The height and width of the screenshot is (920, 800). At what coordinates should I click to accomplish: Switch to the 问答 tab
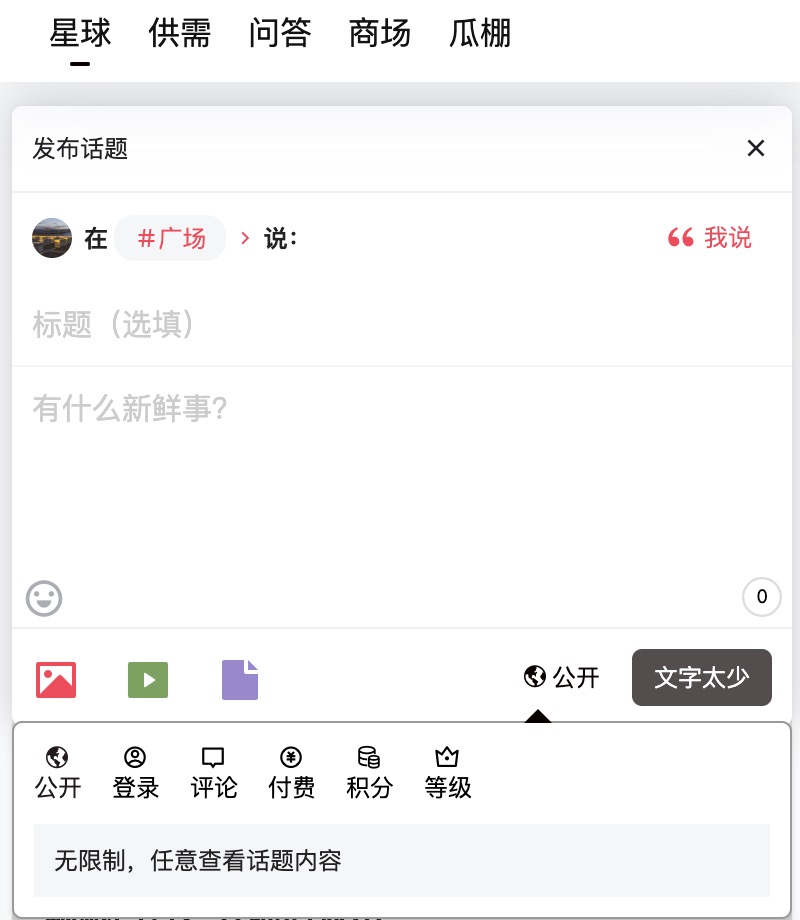click(279, 33)
